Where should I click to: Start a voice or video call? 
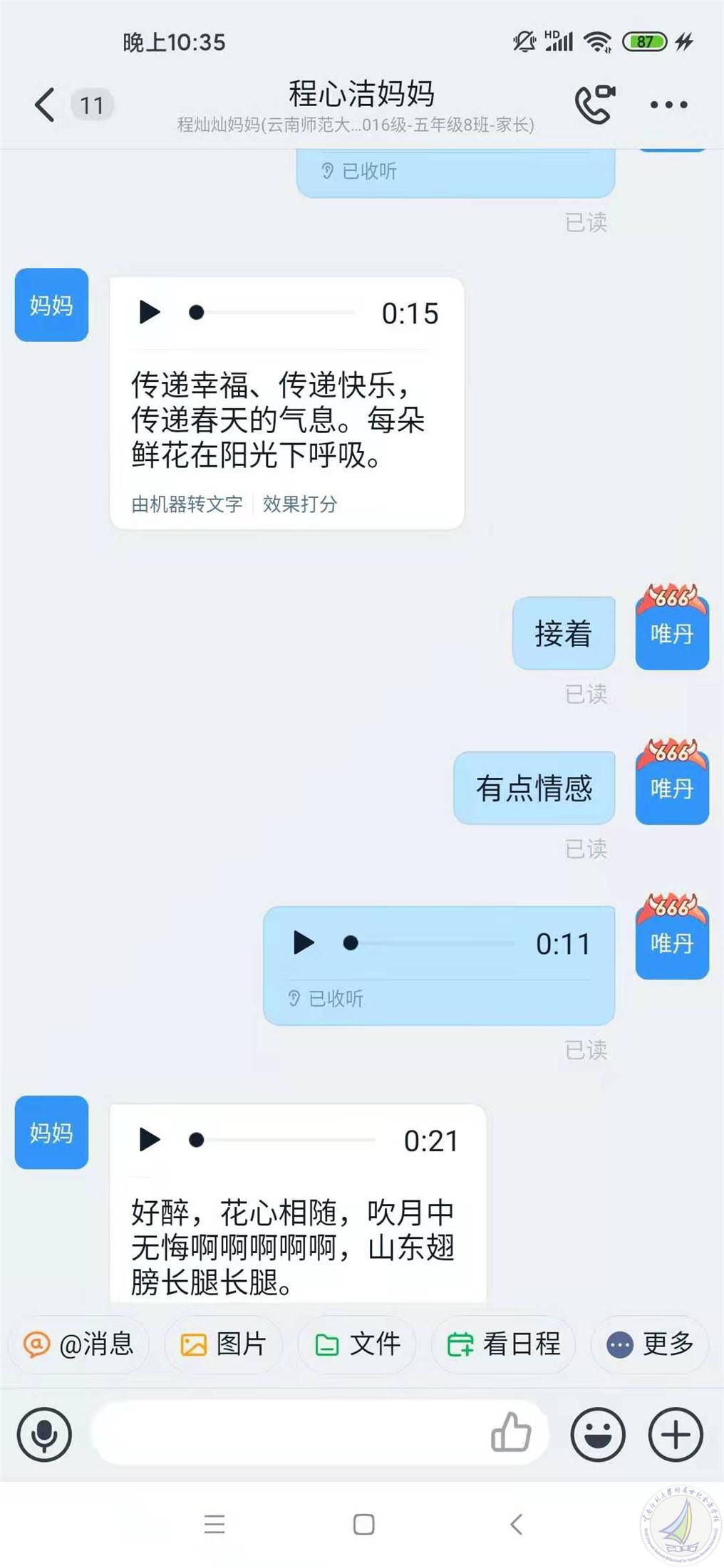pyautogui.click(x=594, y=105)
